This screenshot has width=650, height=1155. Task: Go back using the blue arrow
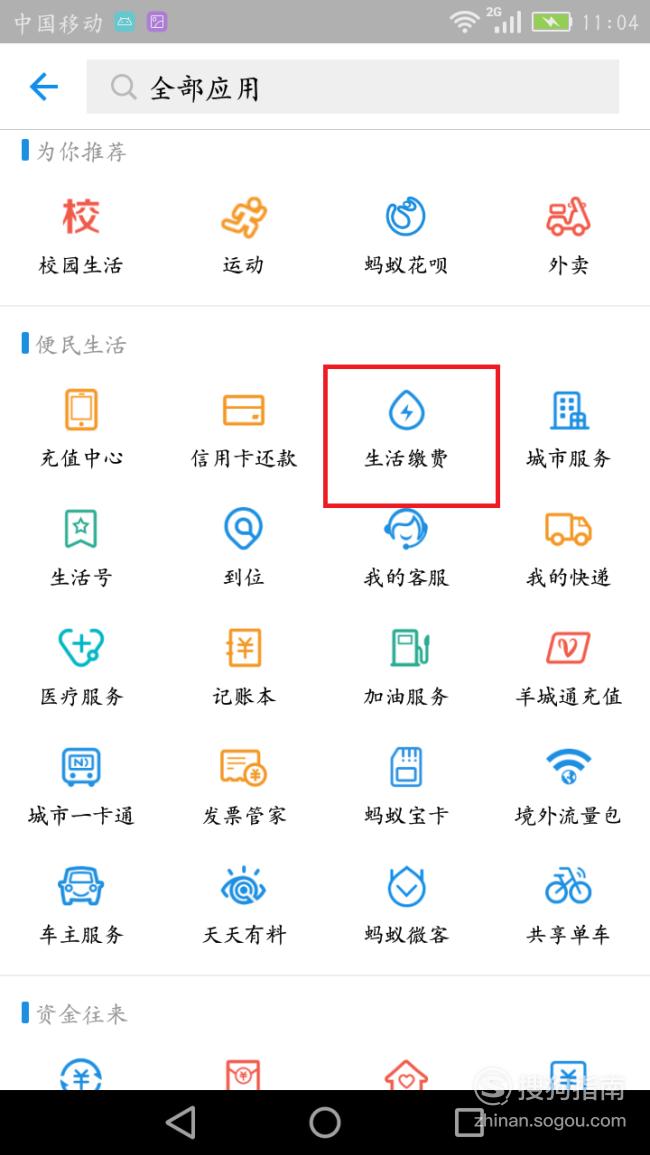(43, 87)
